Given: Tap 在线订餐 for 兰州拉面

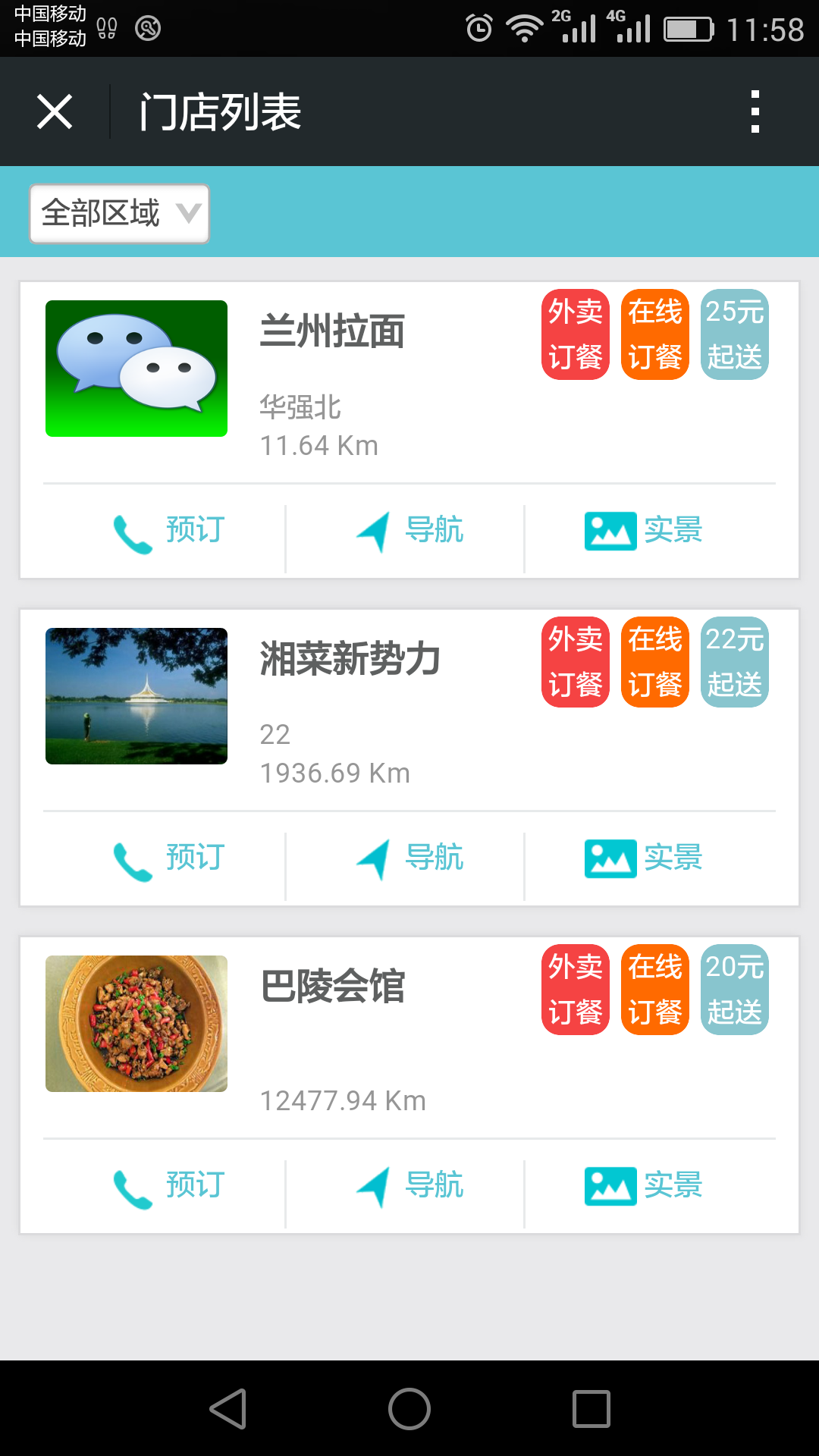Looking at the screenshot, I should (x=655, y=334).
